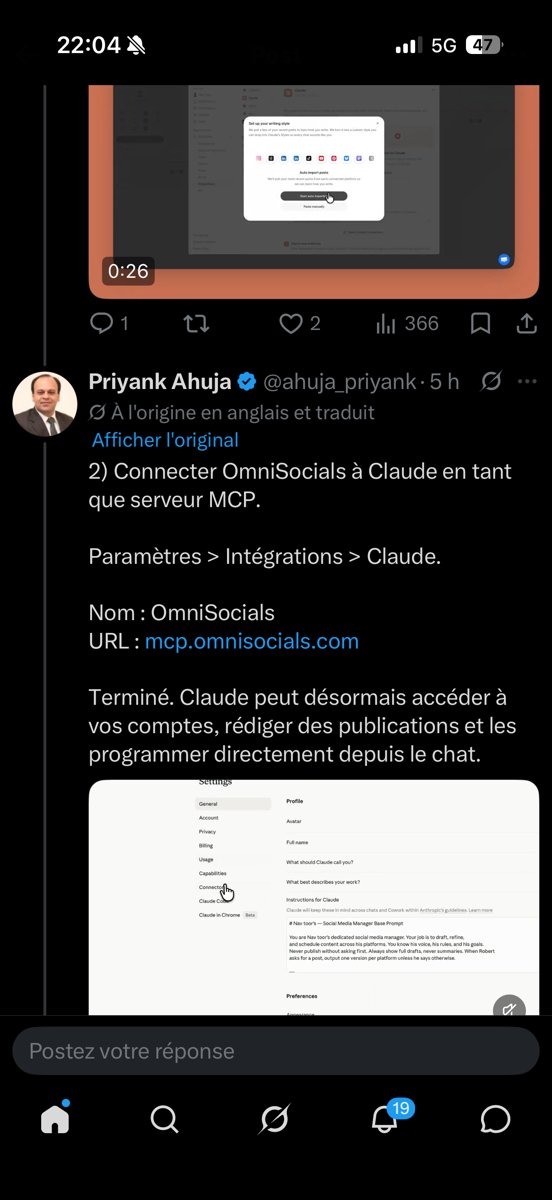Image resolution: width=552 pixels, height=1200 pixels.
Task: Unmute the video with the speaker icon
Action: [509, 1006]
